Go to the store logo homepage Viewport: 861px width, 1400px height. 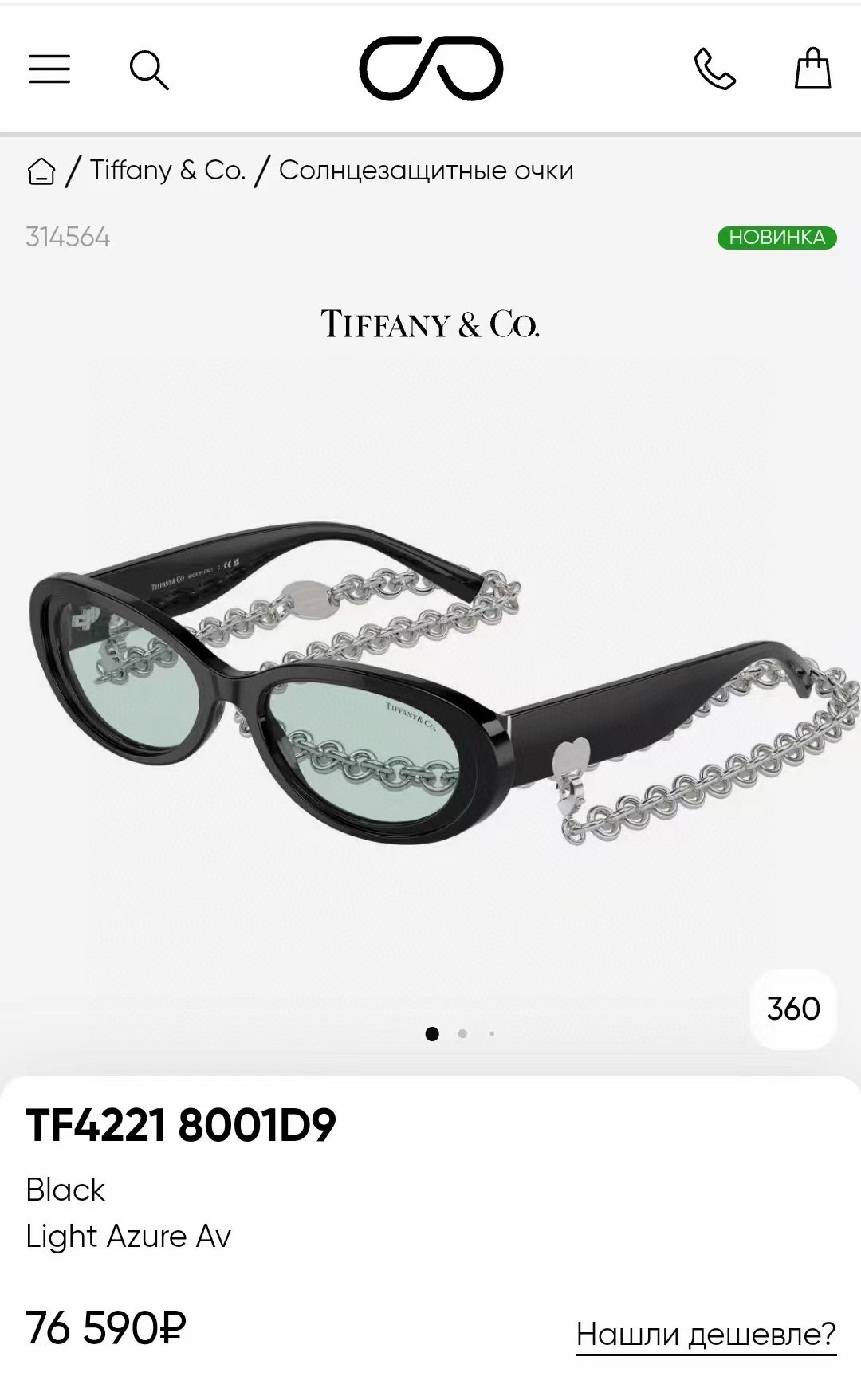(431, 69)
